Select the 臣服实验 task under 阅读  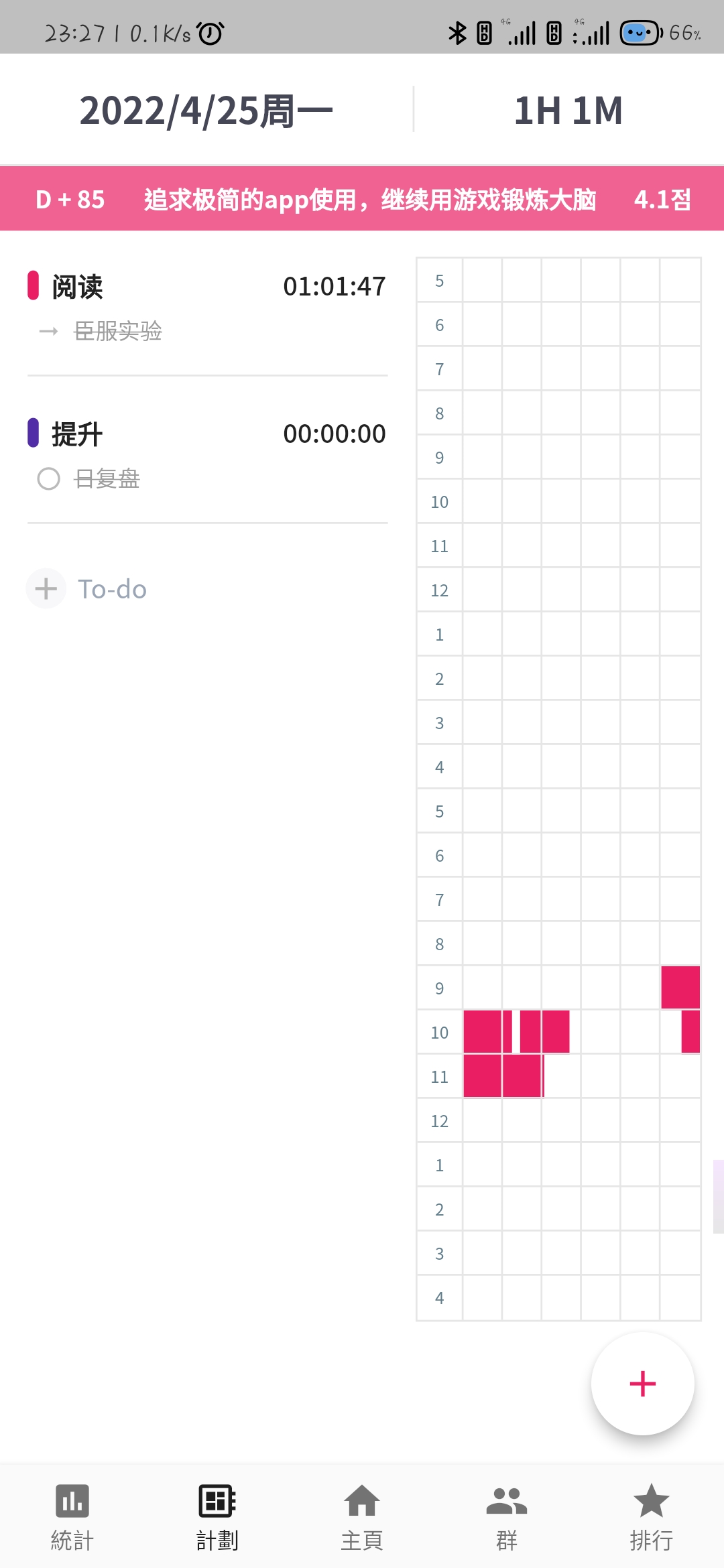pyautogui.click(x=117, y=331)
